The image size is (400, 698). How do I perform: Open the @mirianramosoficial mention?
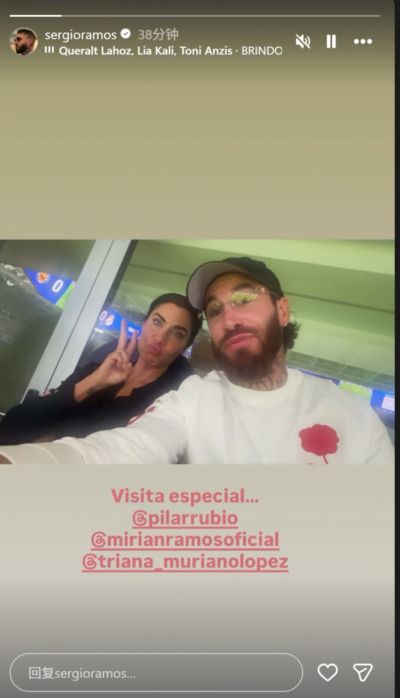[x=185, y=540]
